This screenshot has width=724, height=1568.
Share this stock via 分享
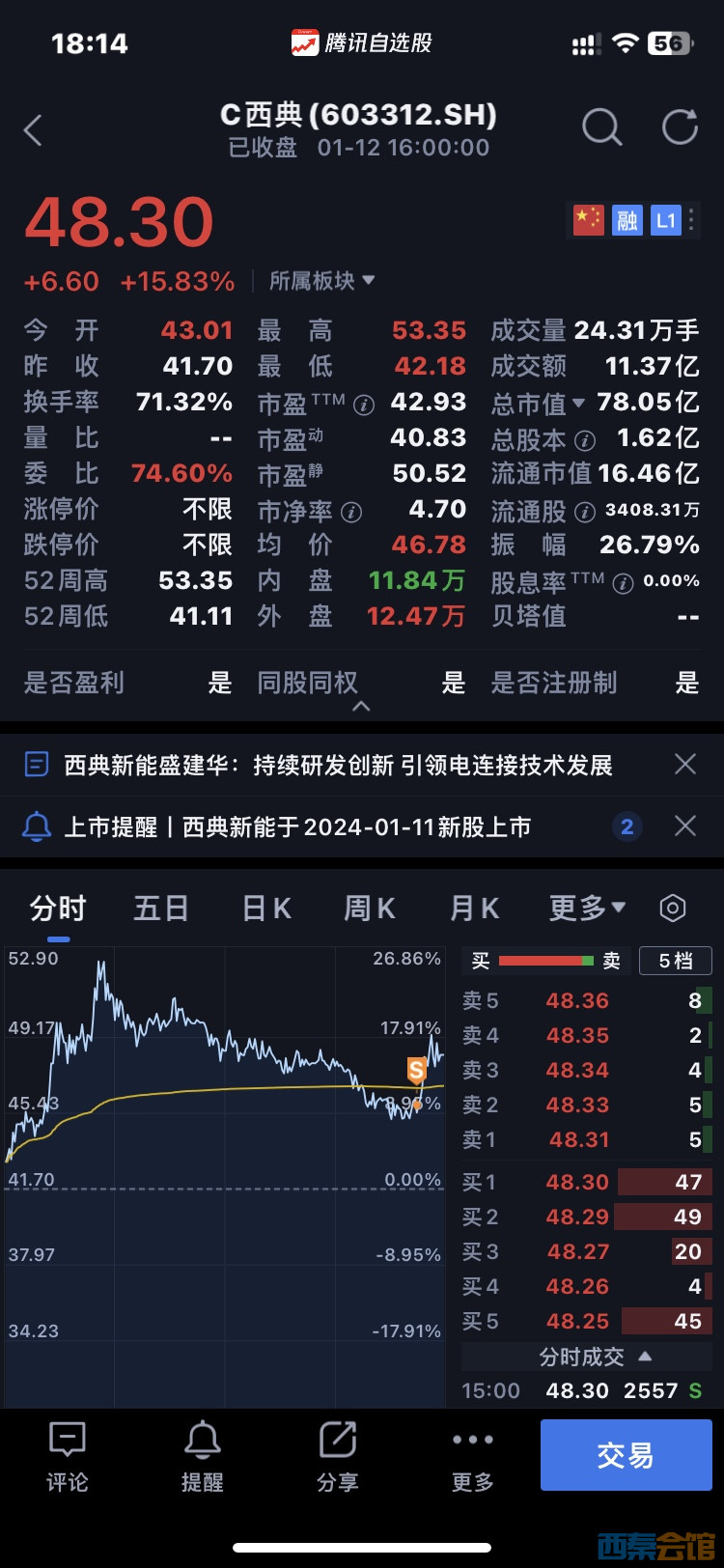pos(337,1456)
